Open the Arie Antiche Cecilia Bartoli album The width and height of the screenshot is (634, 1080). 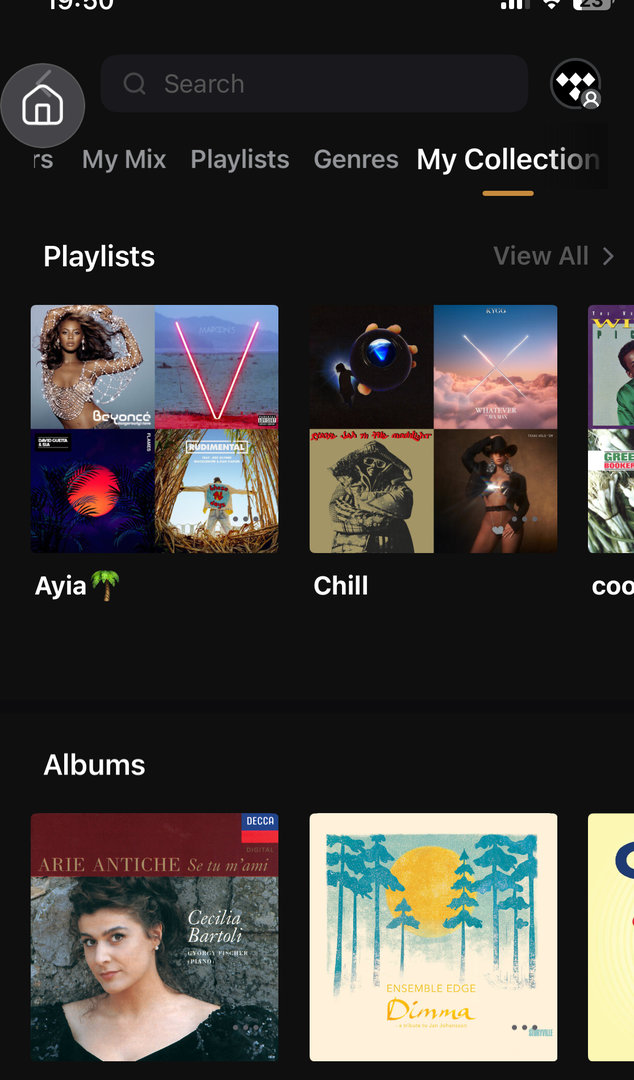coord(154,936)
